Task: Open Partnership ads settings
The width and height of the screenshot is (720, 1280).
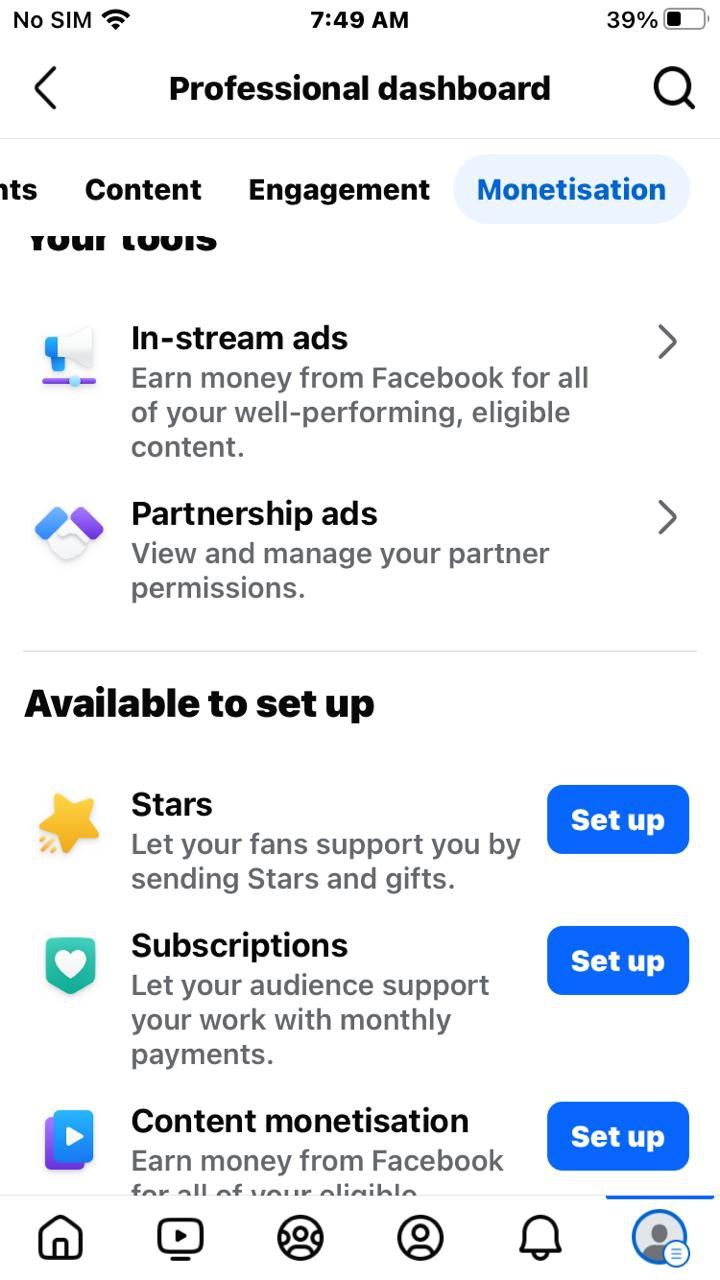Action: tap(360, 549)
